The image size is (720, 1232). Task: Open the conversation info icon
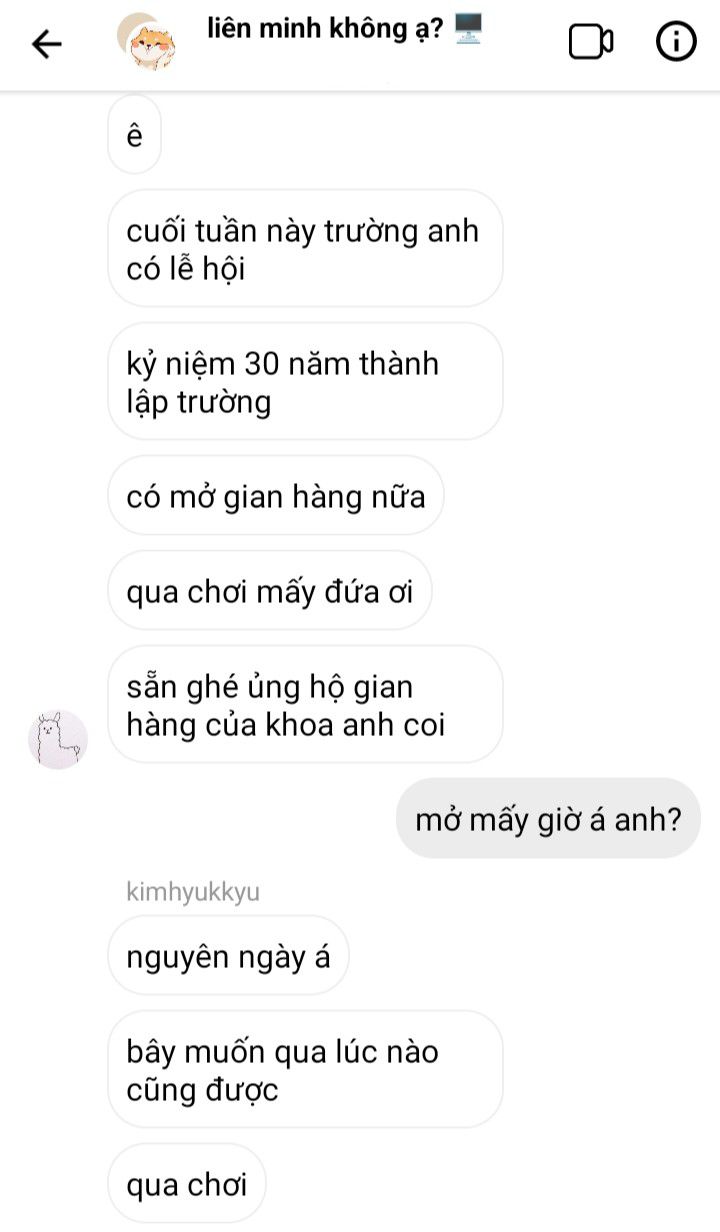[x=676, y=42]
